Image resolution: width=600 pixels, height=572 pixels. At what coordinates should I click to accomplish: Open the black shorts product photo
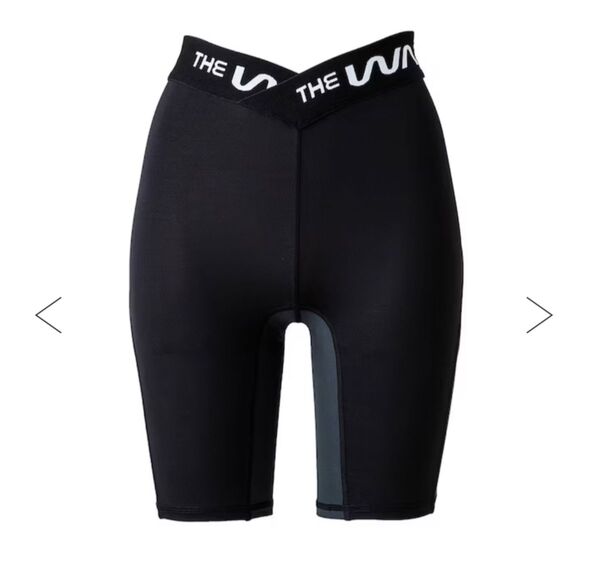tap(297, 280)
